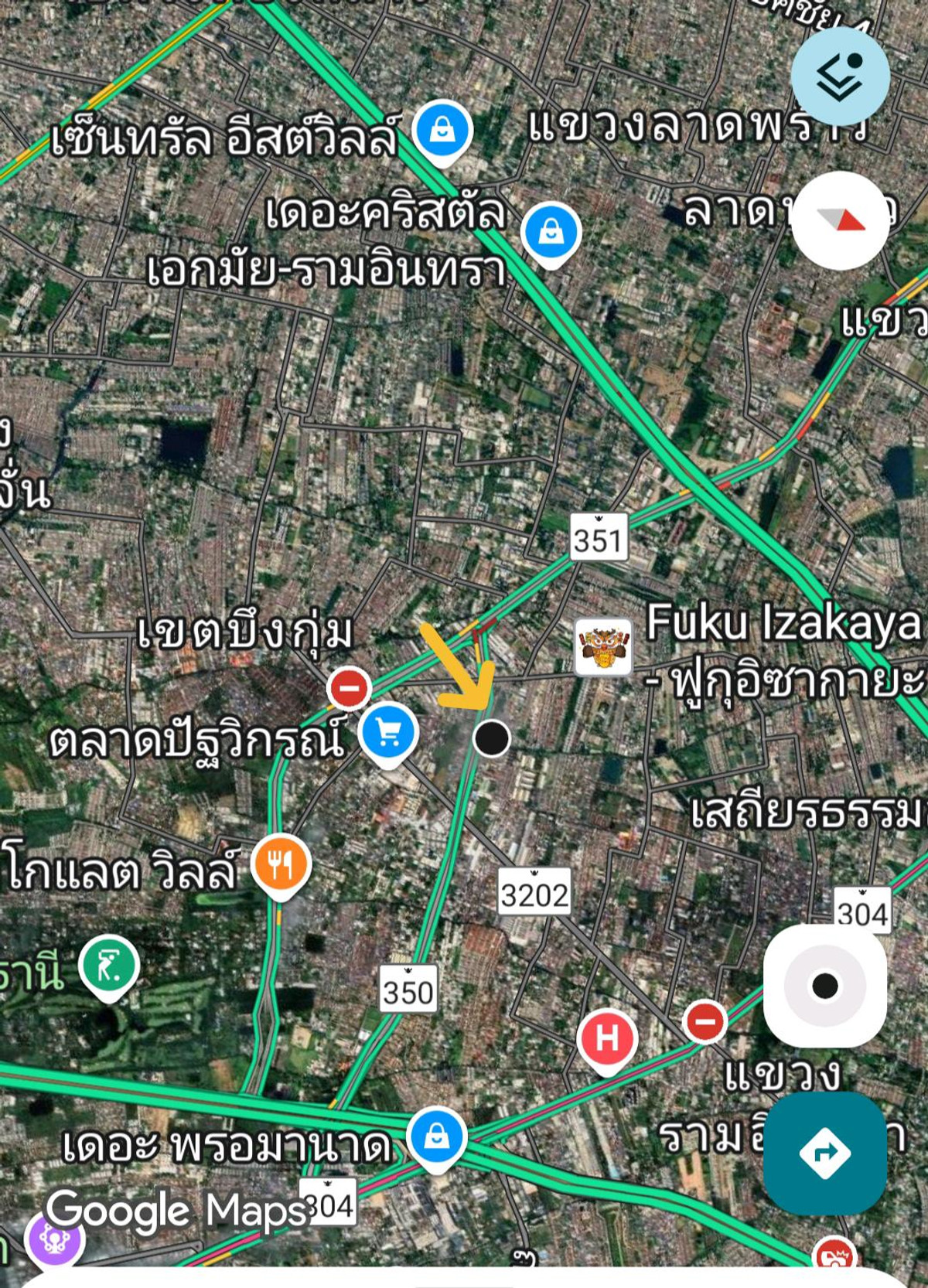View the Fuku Izakaya place marker
928x1288 pixels.
pos(603,646)
